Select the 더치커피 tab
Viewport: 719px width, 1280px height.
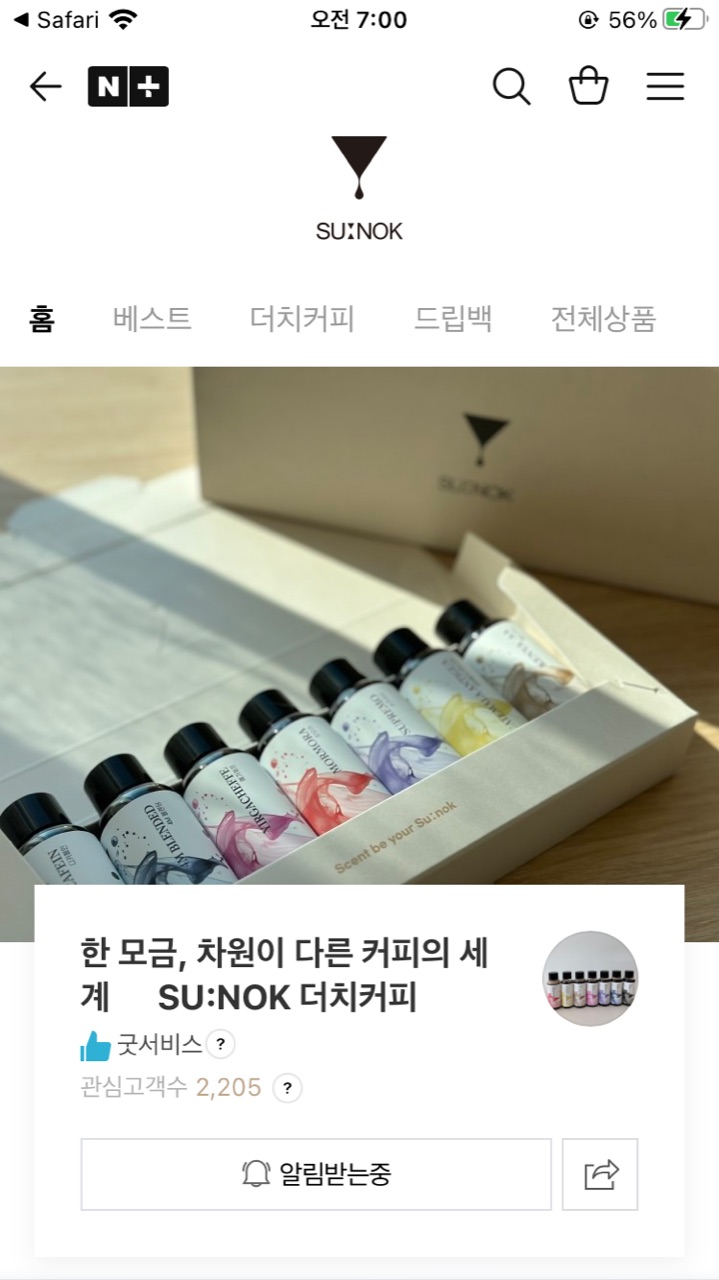(x=302, y=319)
